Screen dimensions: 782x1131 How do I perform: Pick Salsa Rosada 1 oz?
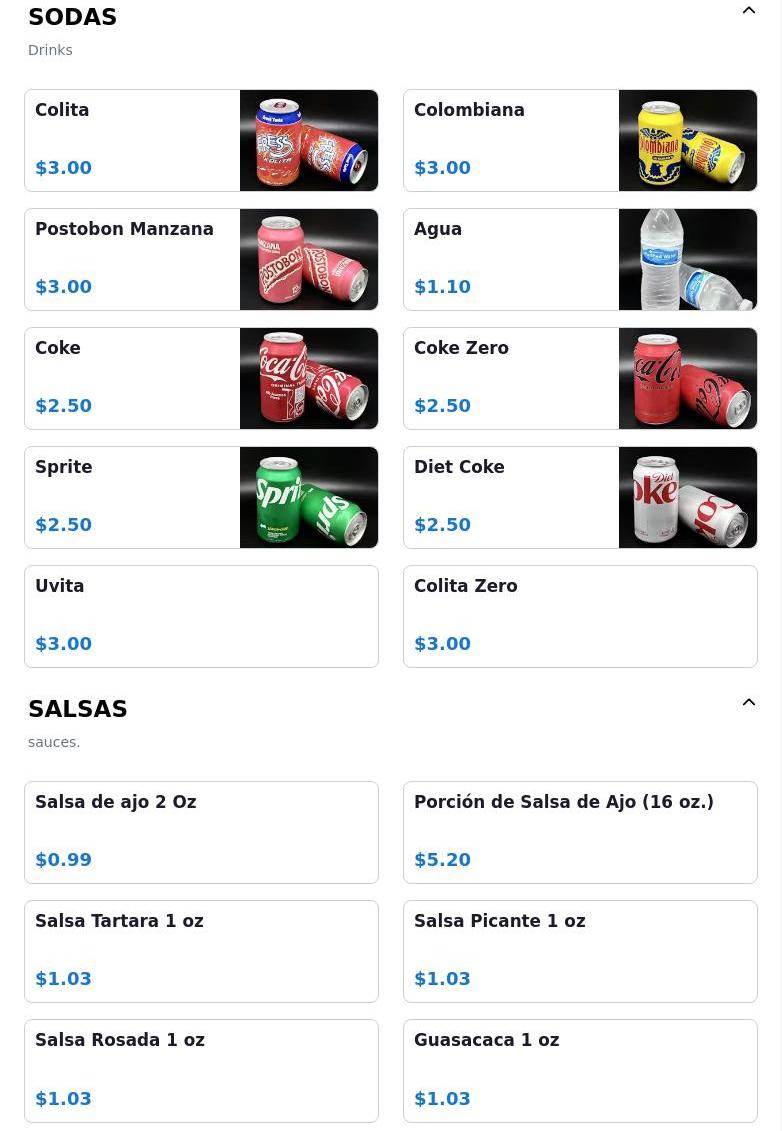click(201, 1070)
